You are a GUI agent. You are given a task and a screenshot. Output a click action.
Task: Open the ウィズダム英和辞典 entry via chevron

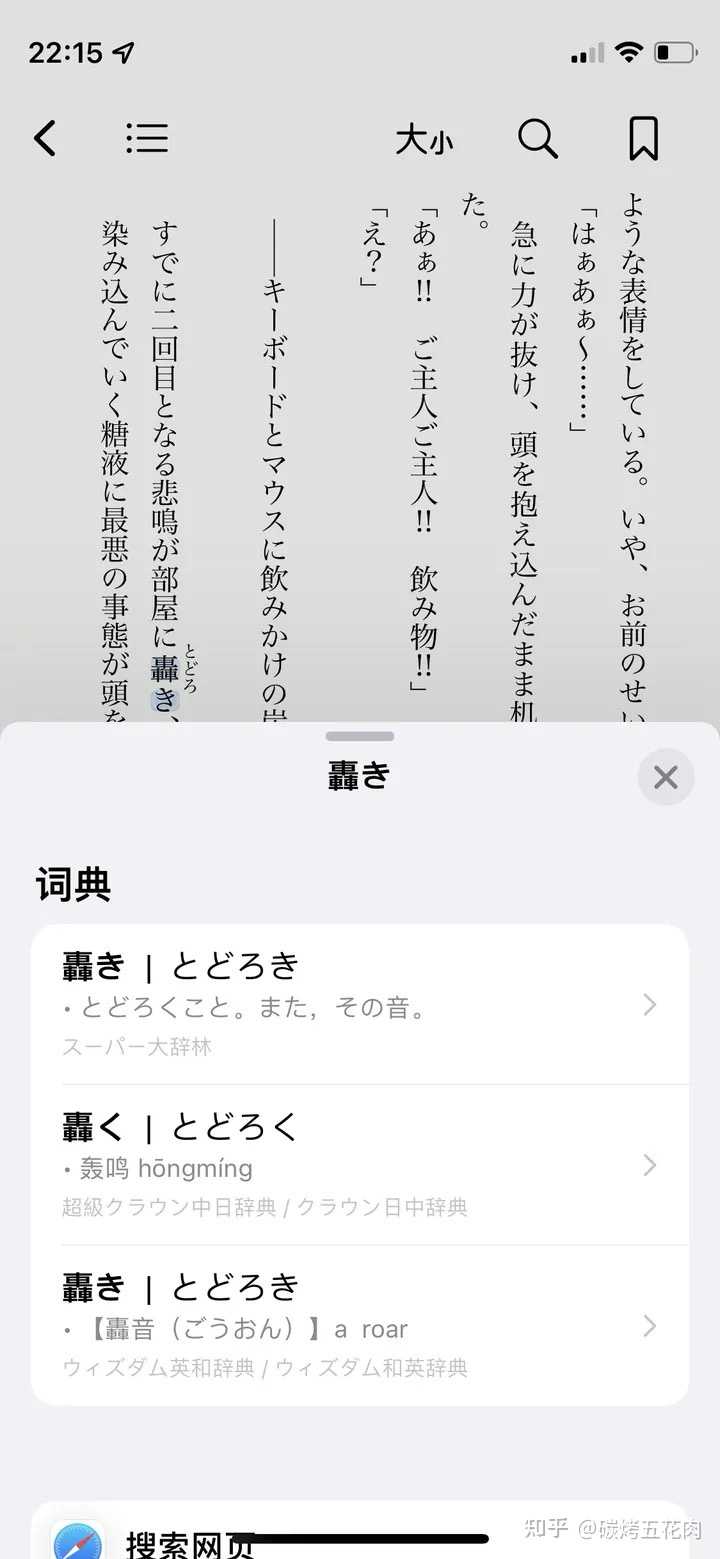(x=649, y=1327)
